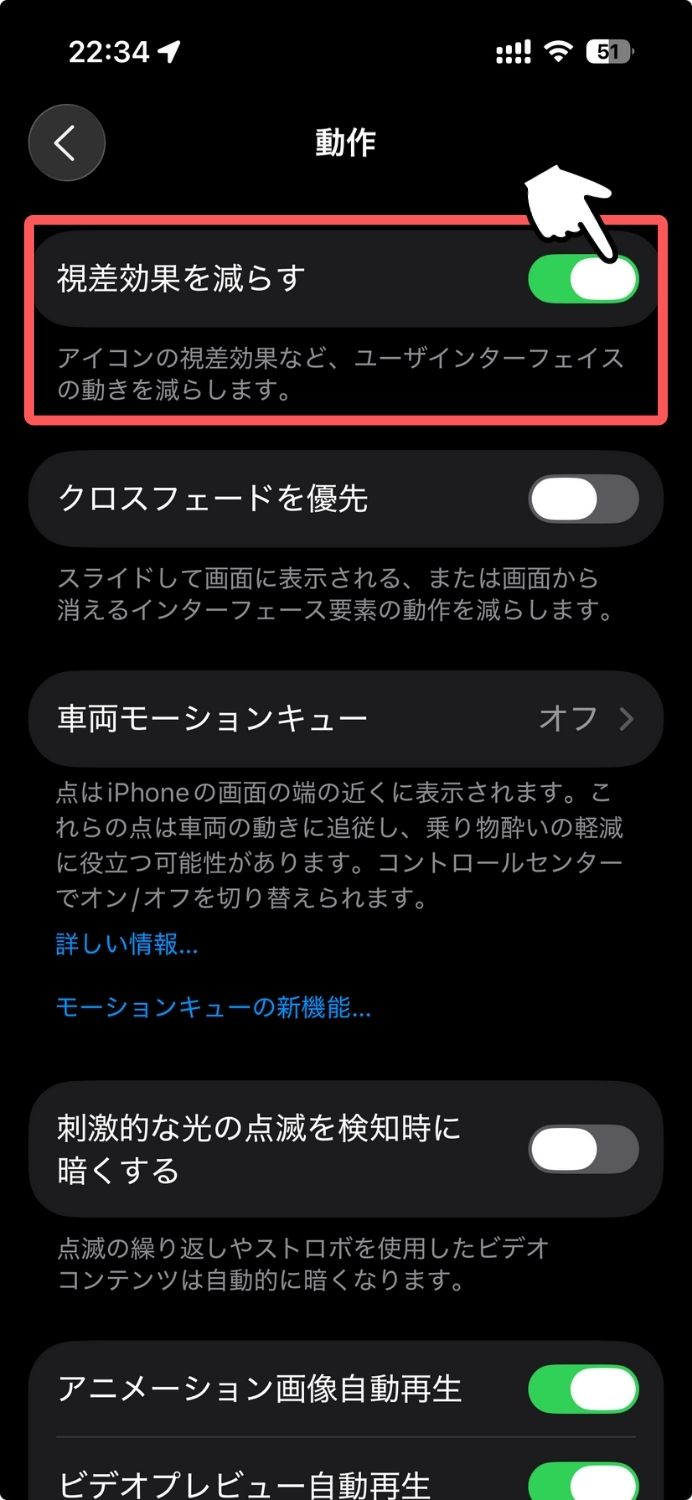
Task: Open 車両モーションキュー settings row
Action: [345, 718]
